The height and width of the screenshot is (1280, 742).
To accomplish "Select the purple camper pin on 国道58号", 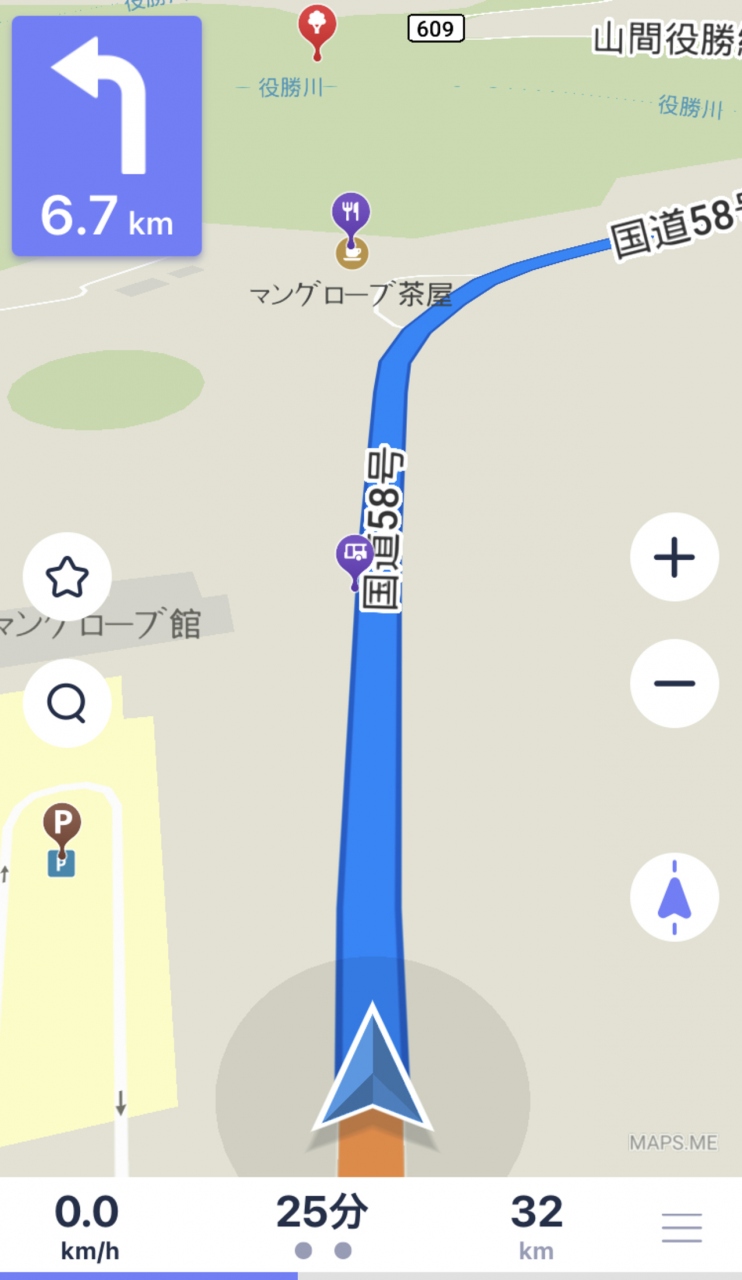I will 354,555.
